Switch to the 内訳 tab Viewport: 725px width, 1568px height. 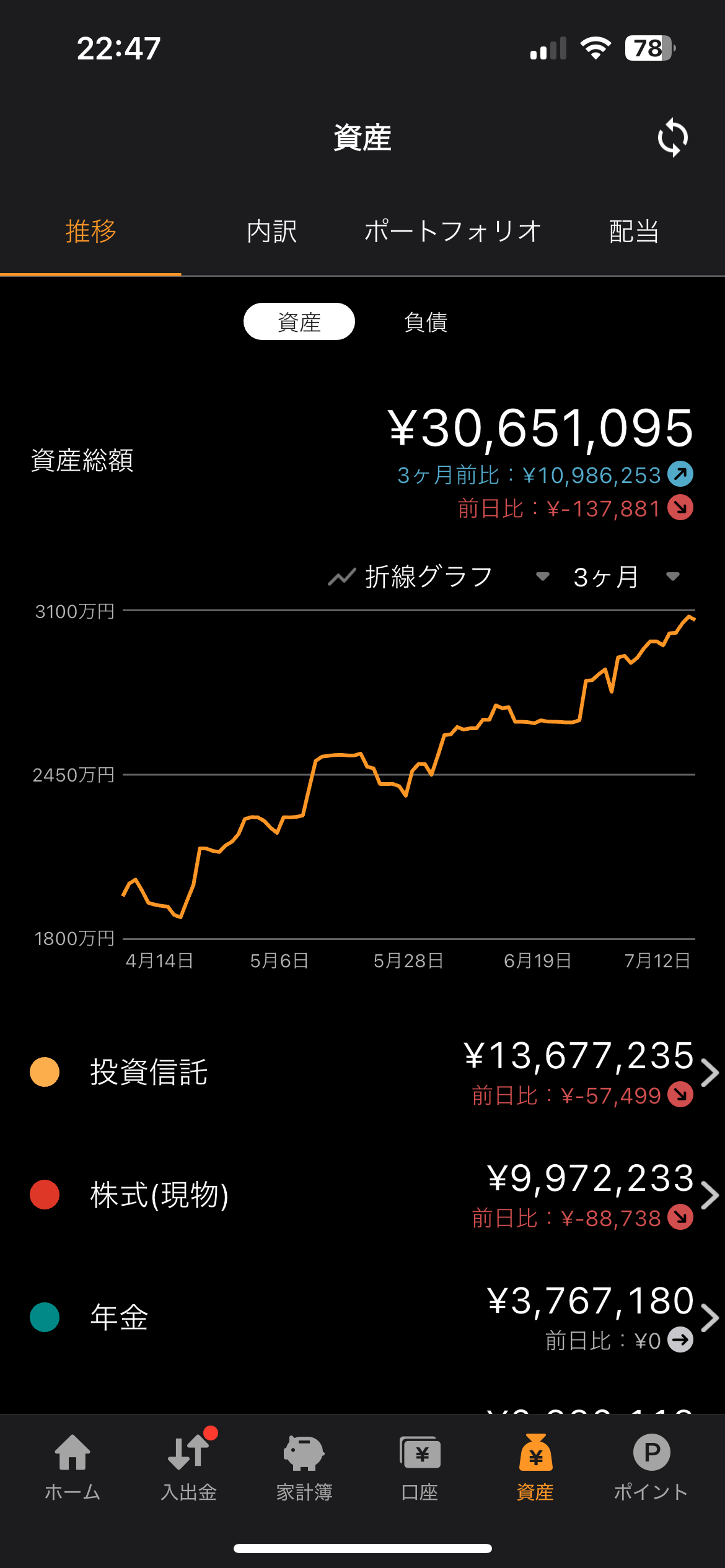tap(271, 232)
